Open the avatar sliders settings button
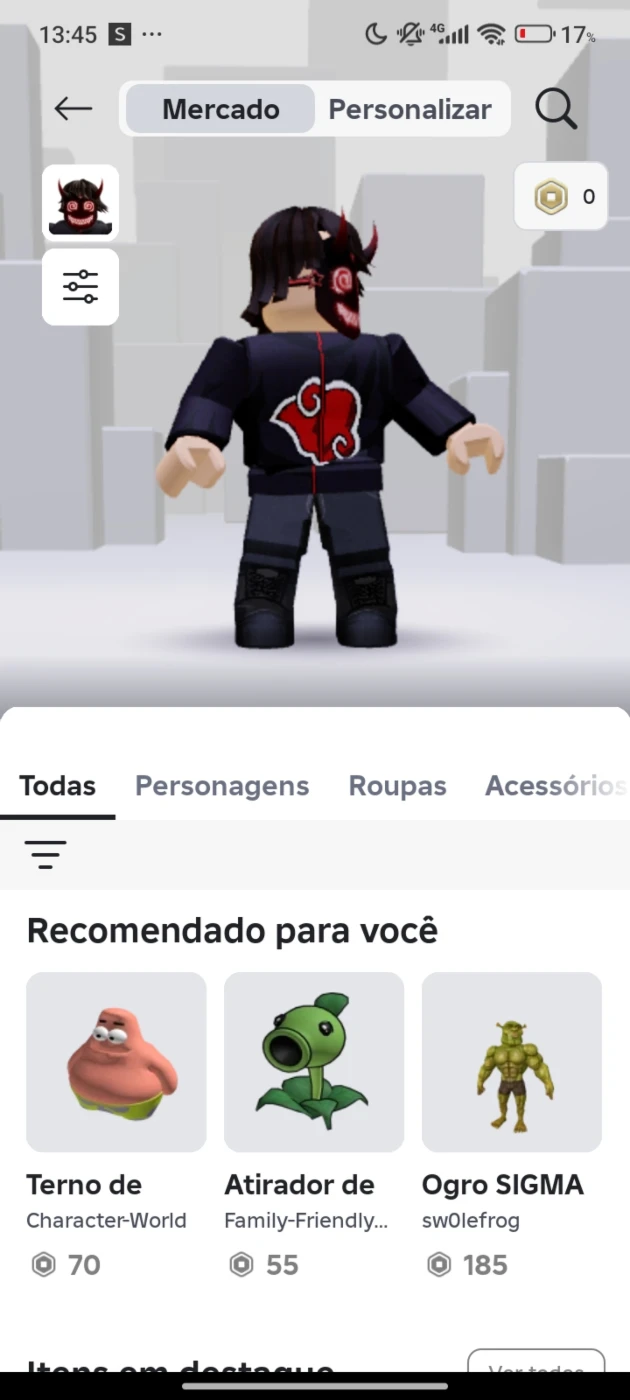Image resolution: width=630 pixels, height=1400 pixels. point(80,287)
